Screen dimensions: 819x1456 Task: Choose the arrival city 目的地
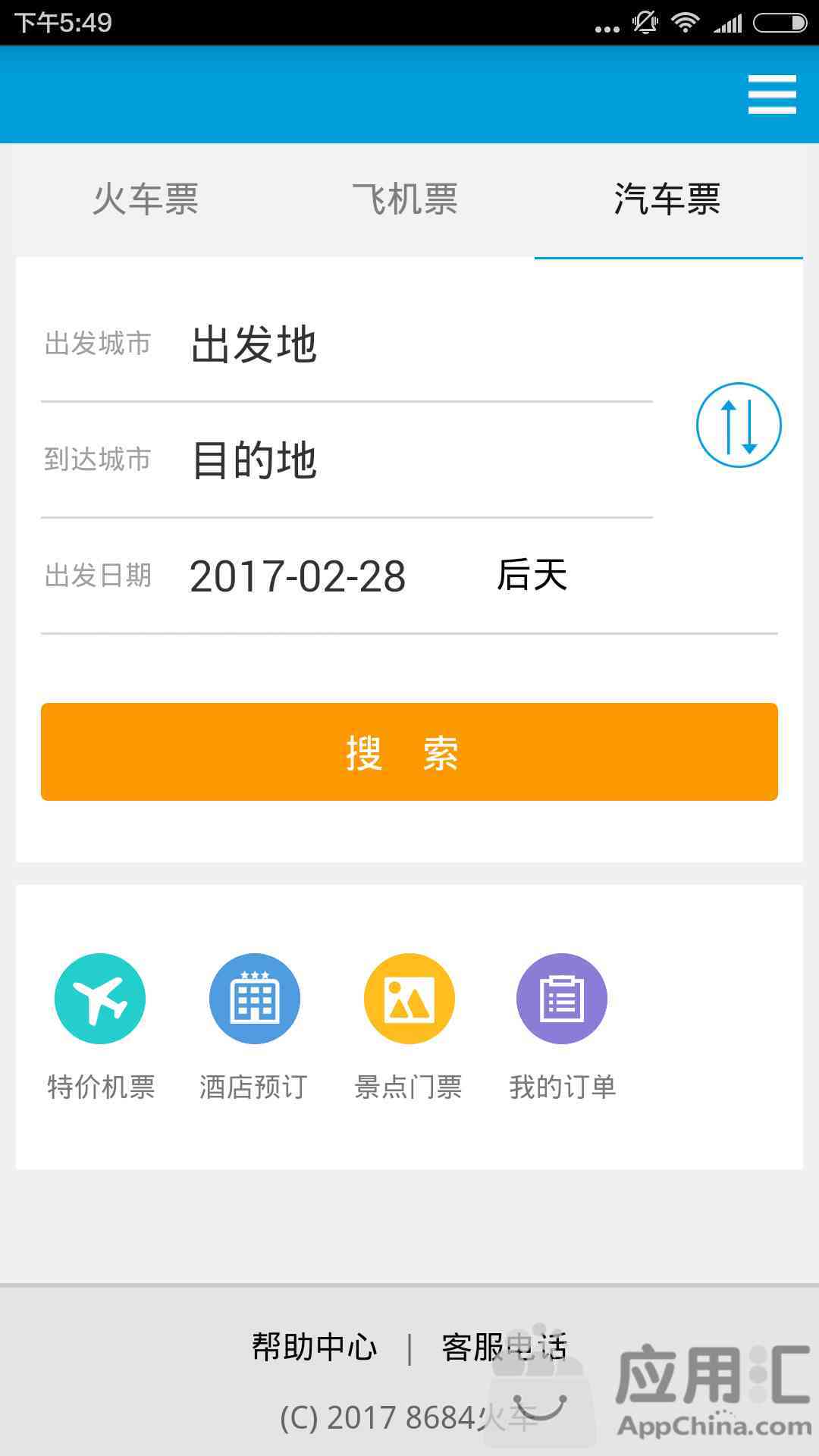[x=347, y=460]
